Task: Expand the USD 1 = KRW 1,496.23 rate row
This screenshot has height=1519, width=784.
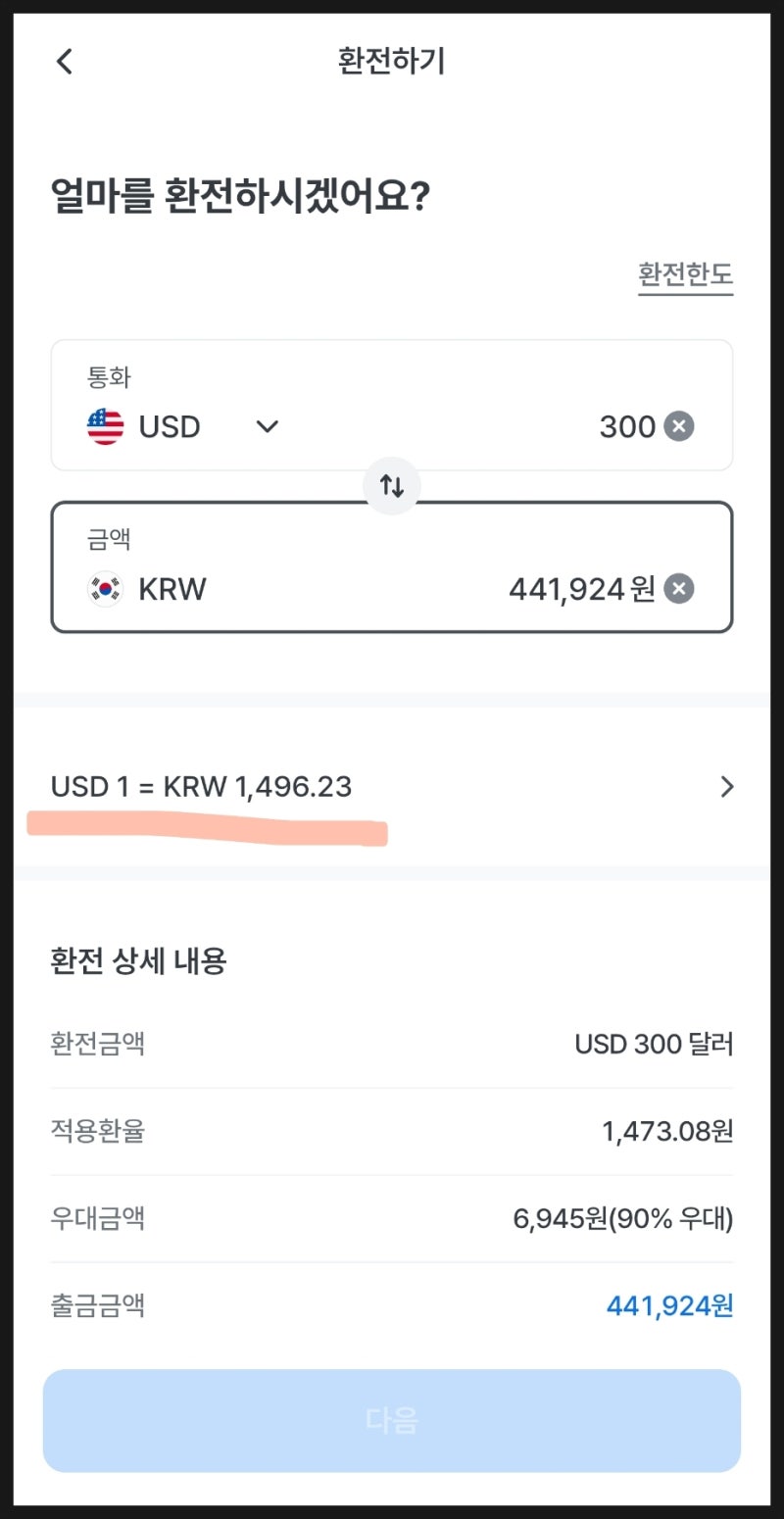Action: point(392,786)
